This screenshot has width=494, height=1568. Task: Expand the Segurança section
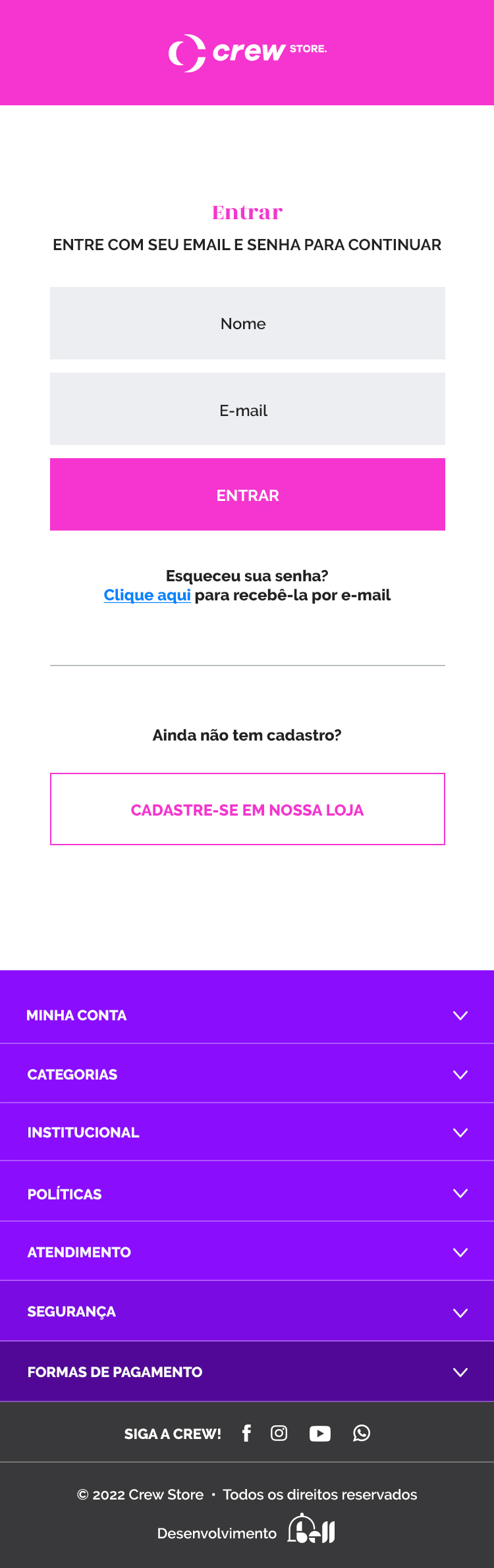[247, 1312]
